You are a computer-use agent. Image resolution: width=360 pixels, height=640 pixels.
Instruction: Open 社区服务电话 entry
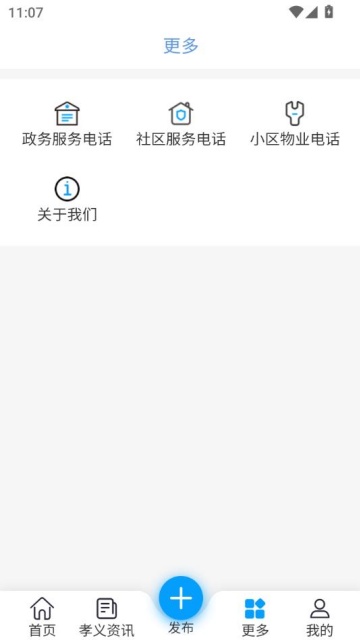click(x=181, y=124)
